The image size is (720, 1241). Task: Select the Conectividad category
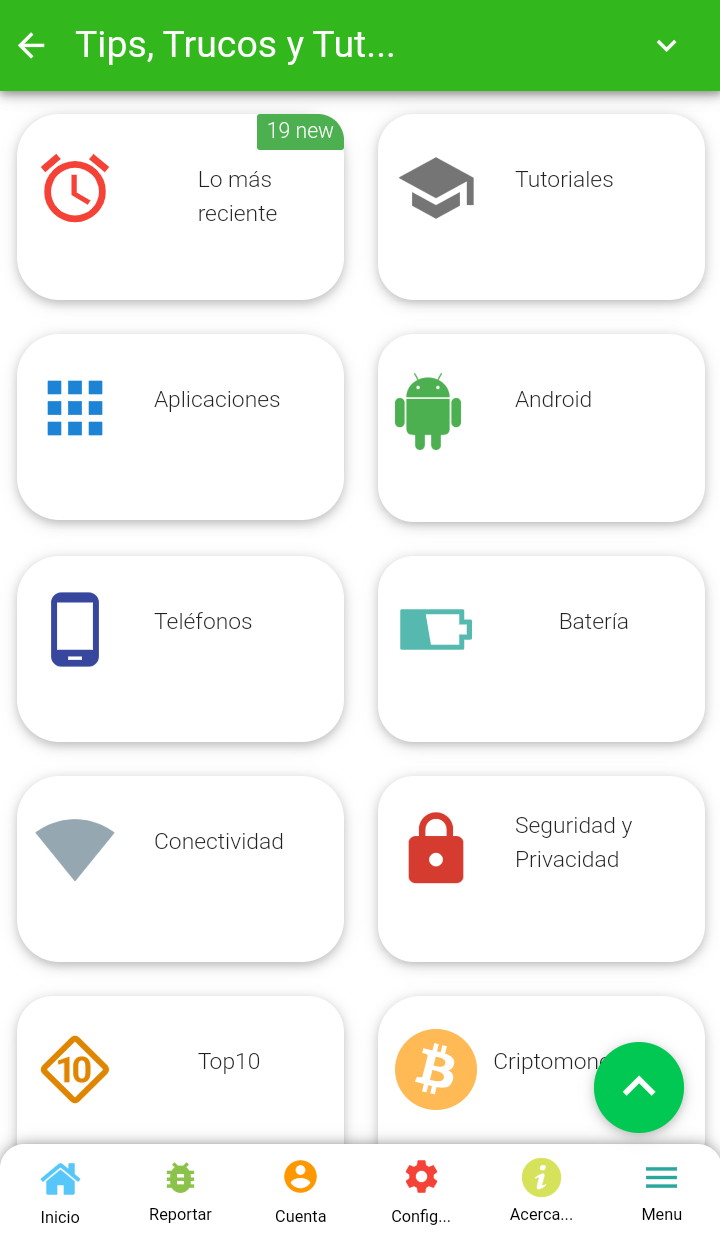180,868
